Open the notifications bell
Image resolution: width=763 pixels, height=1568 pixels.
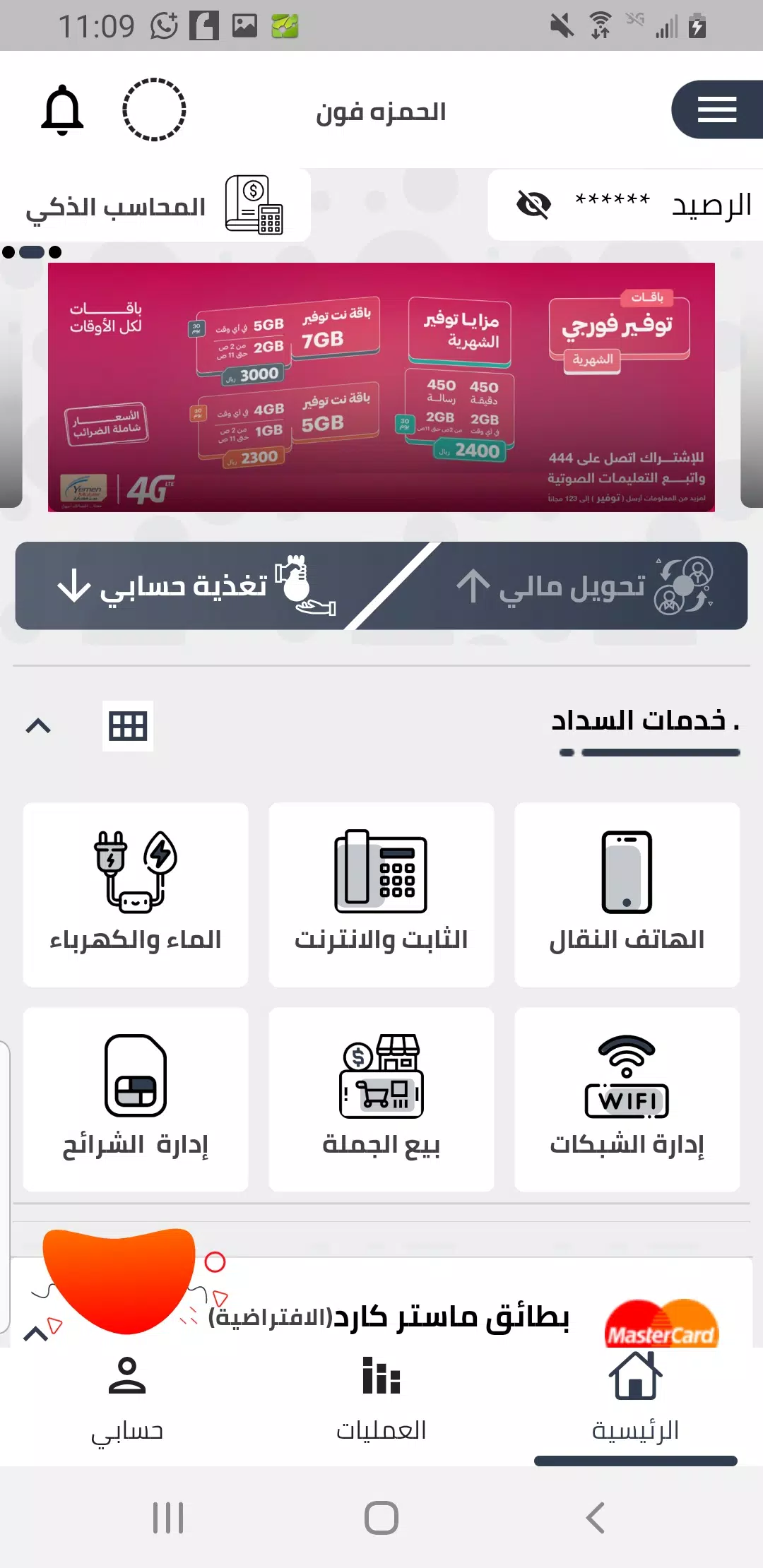click(62, 110)
